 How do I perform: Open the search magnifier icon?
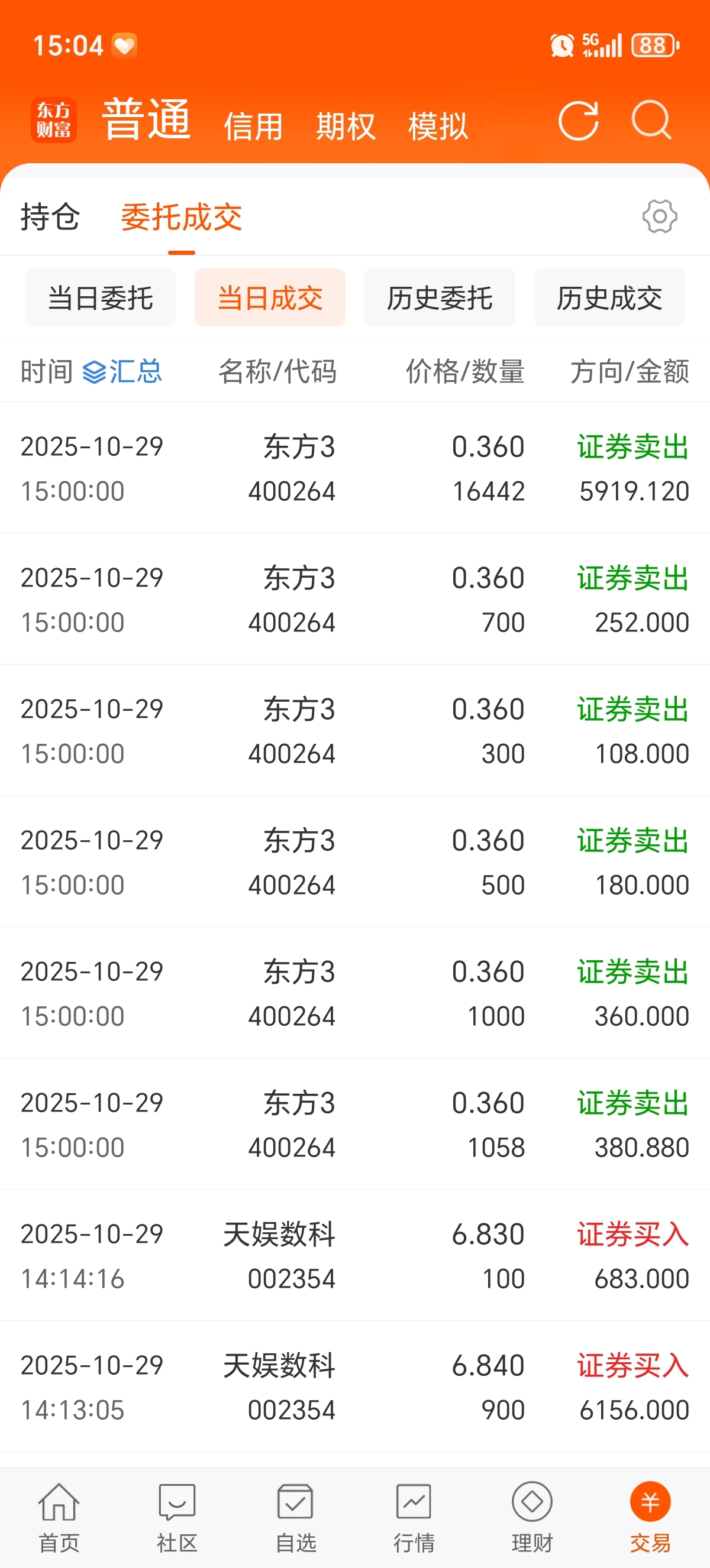click(x=651, y=121)
